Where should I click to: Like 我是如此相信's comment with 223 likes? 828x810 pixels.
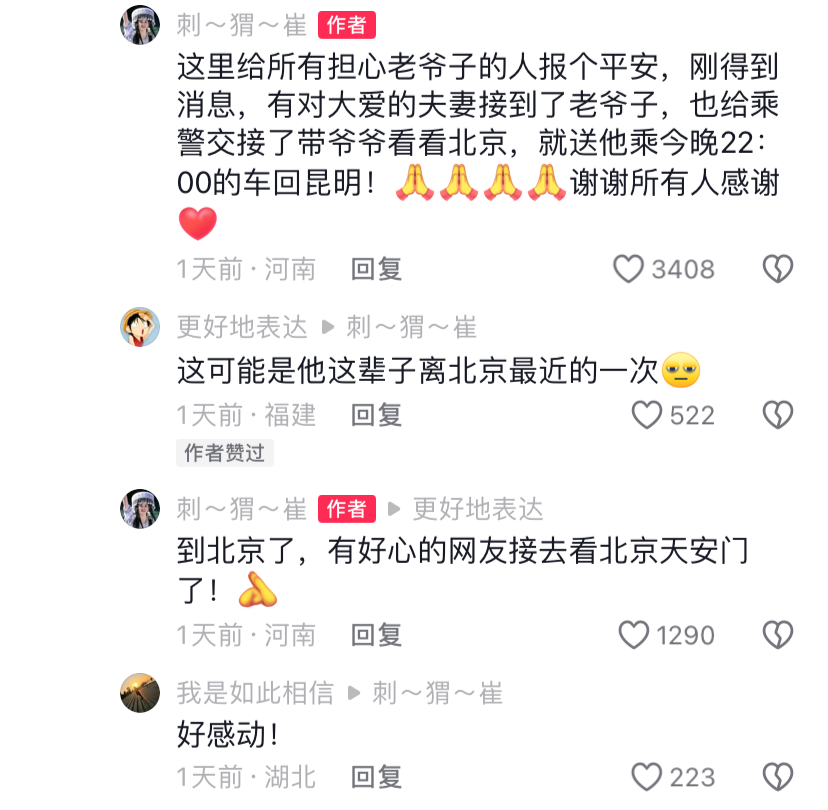pos(647,777)
